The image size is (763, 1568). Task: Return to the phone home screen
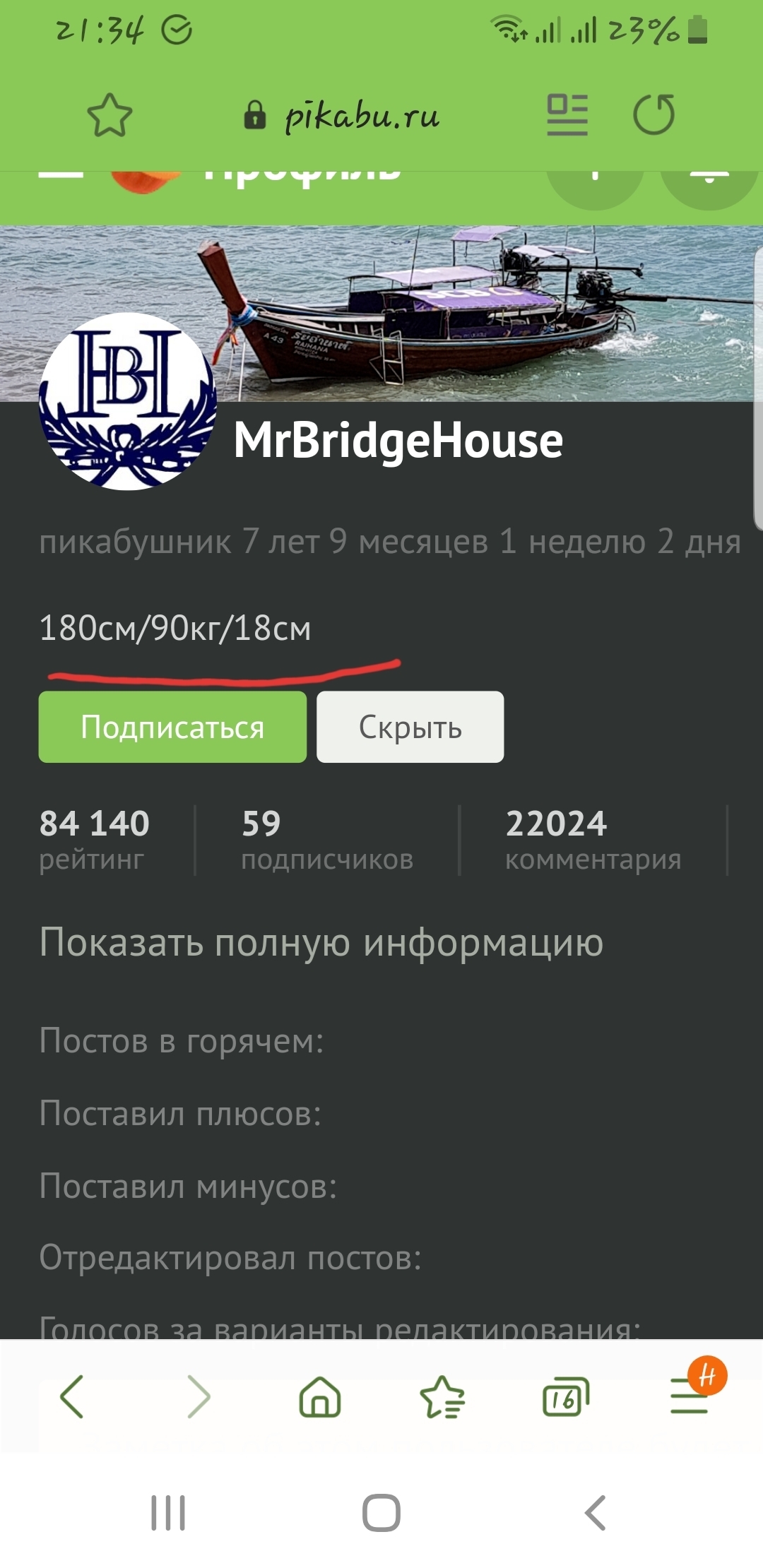381,1513
